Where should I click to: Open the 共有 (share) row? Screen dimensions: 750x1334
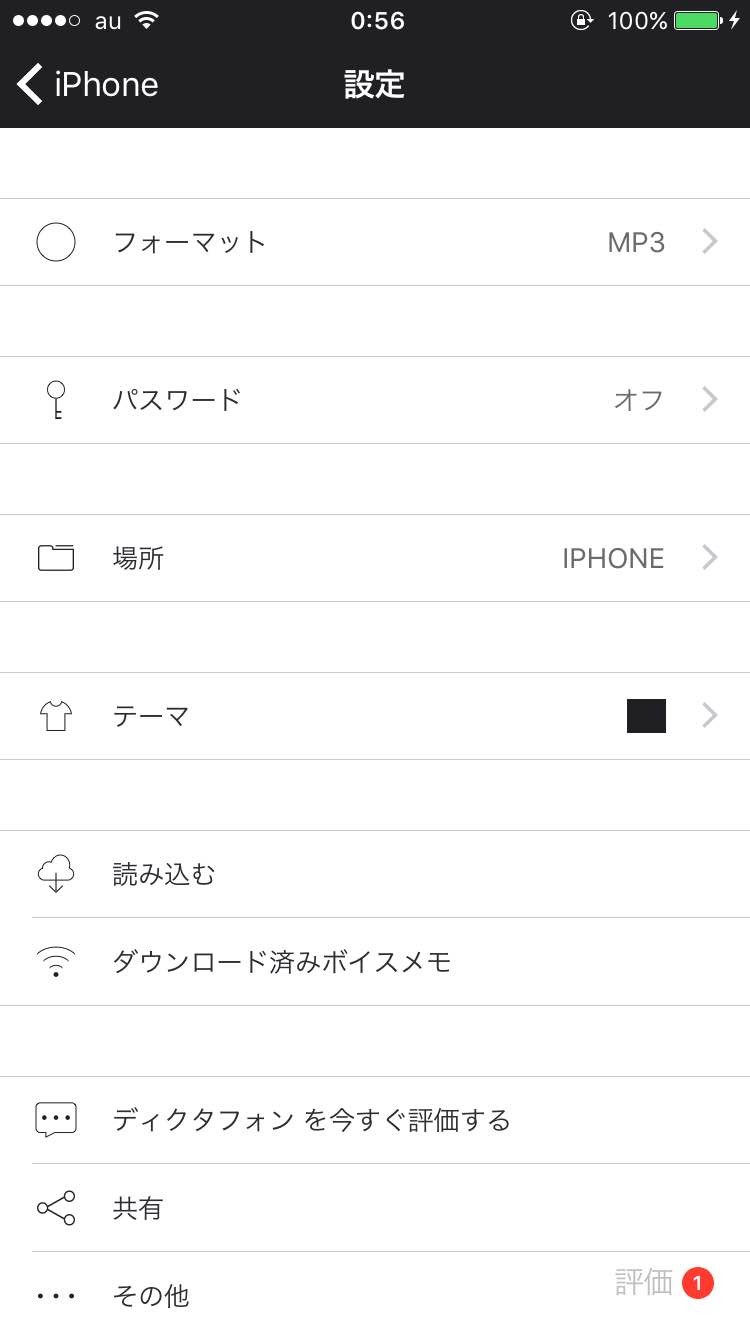pyautogui.click(x=375, y=1208)
